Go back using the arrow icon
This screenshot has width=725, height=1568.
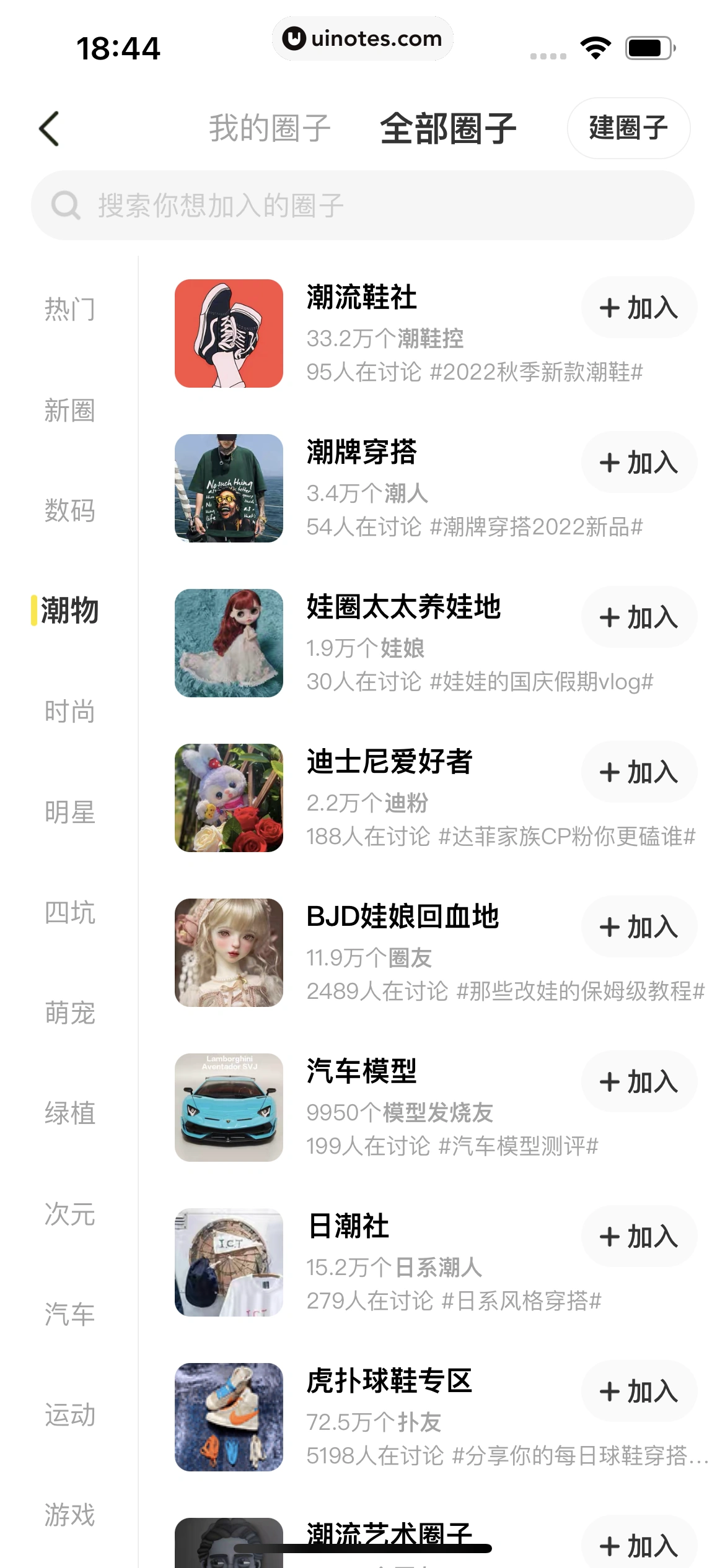point(50,129)
